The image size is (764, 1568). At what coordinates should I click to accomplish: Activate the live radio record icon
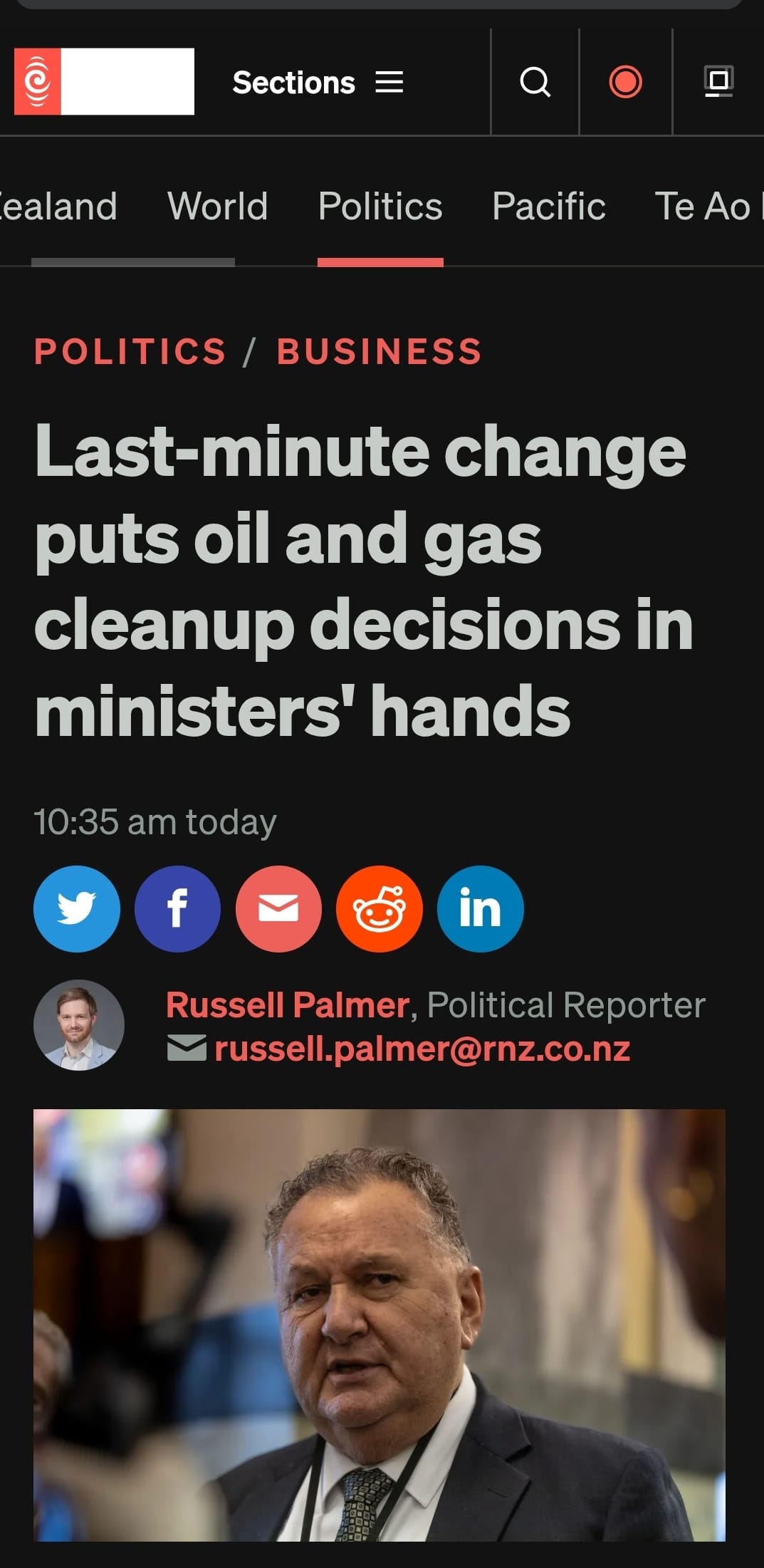coord(626,81)
